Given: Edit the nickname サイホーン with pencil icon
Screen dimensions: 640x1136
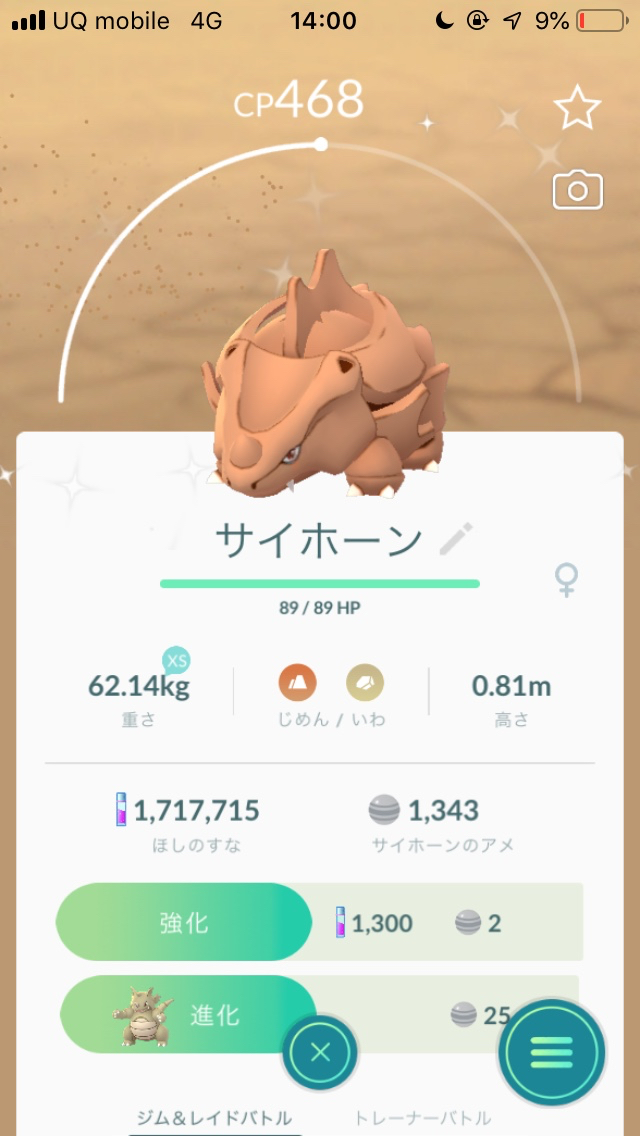Looking at the screenshot, I should tap(457, 539).
